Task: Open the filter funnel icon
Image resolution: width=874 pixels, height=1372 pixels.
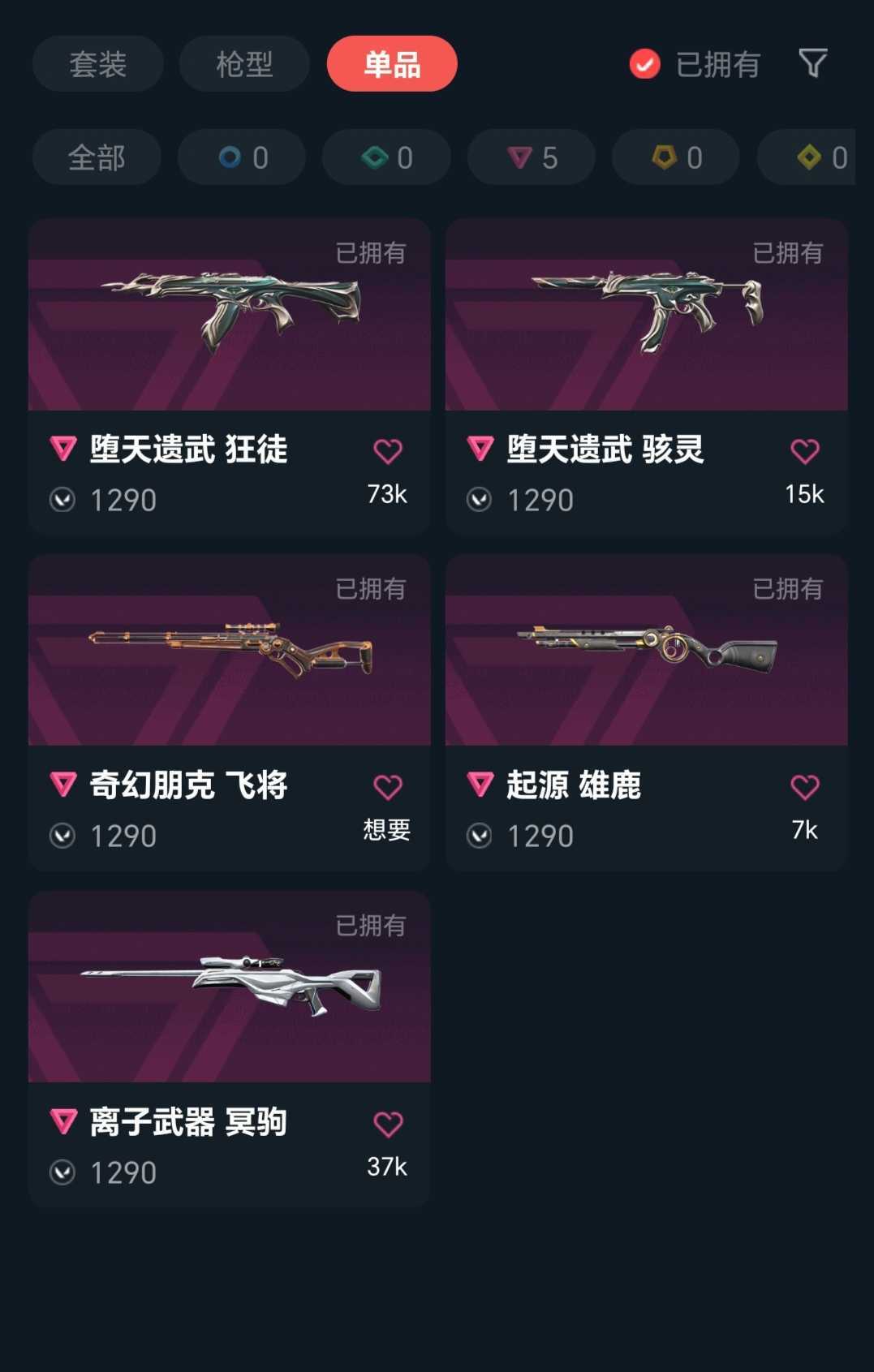Action: tap(814, 62)
